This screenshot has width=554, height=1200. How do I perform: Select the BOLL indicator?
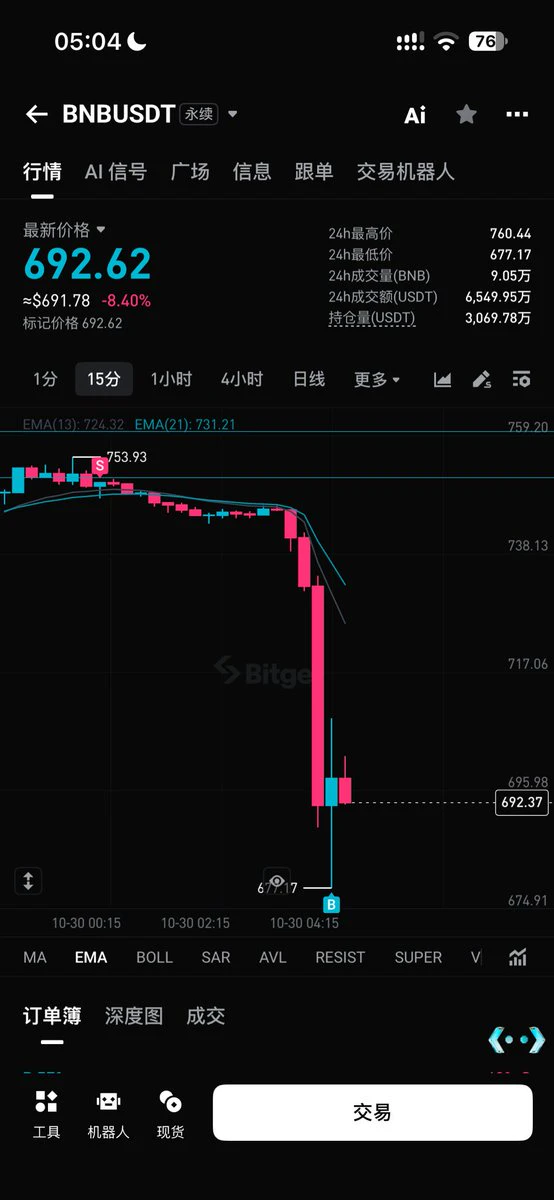154,957
